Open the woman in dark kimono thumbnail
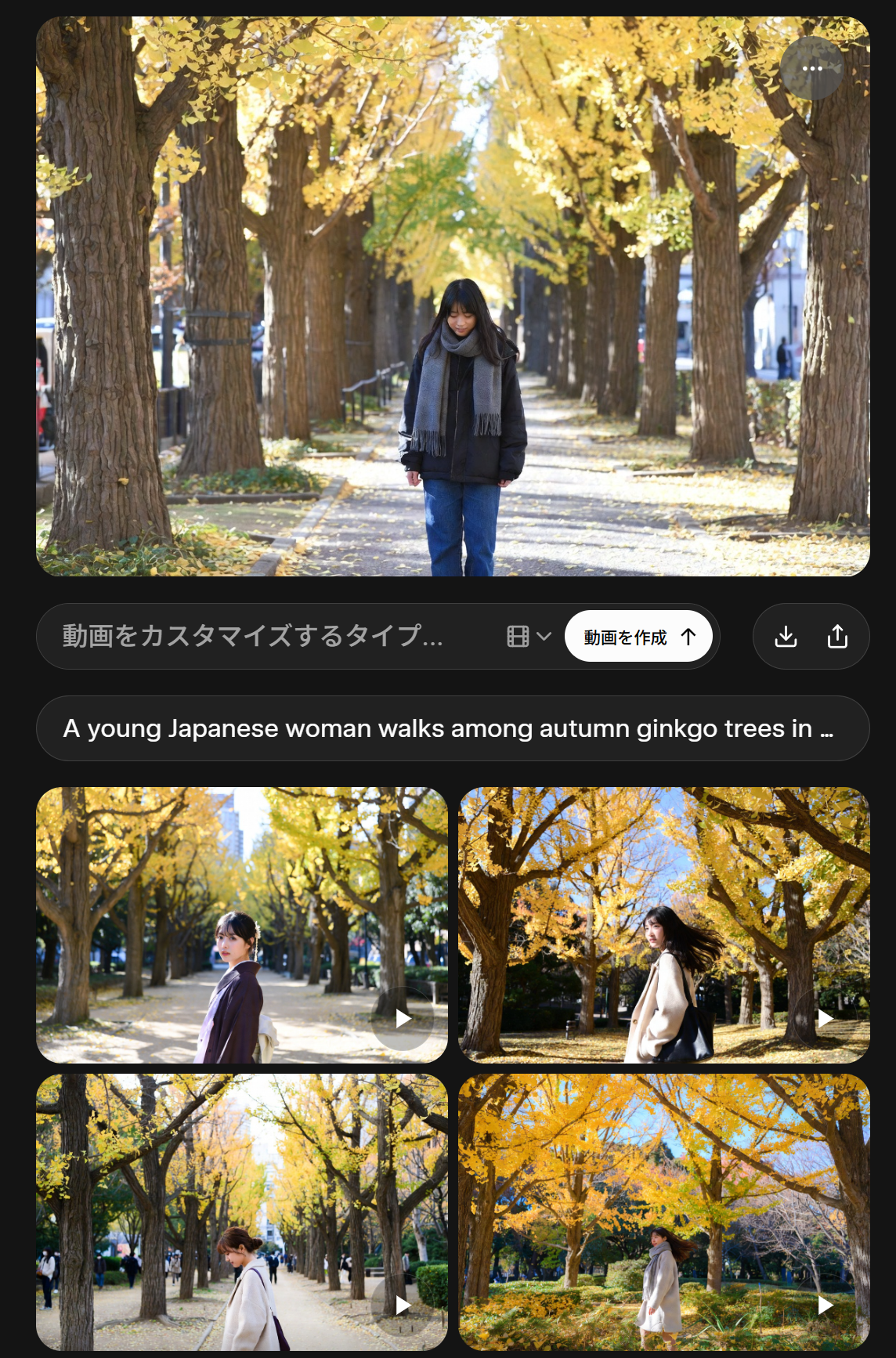The height and width of the screenshot is (1358, 896). point(241,924)
